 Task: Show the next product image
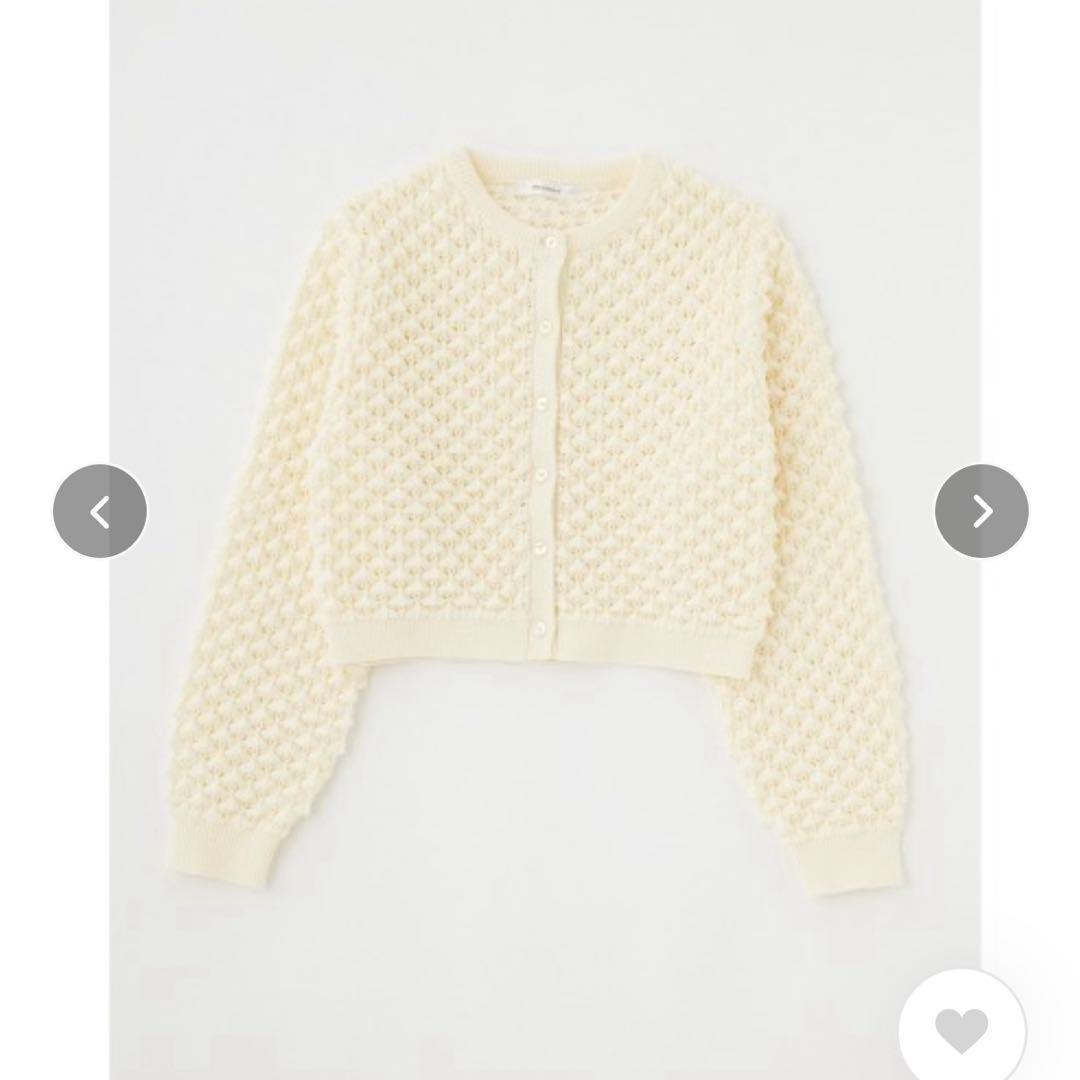(x=981, y=511)
